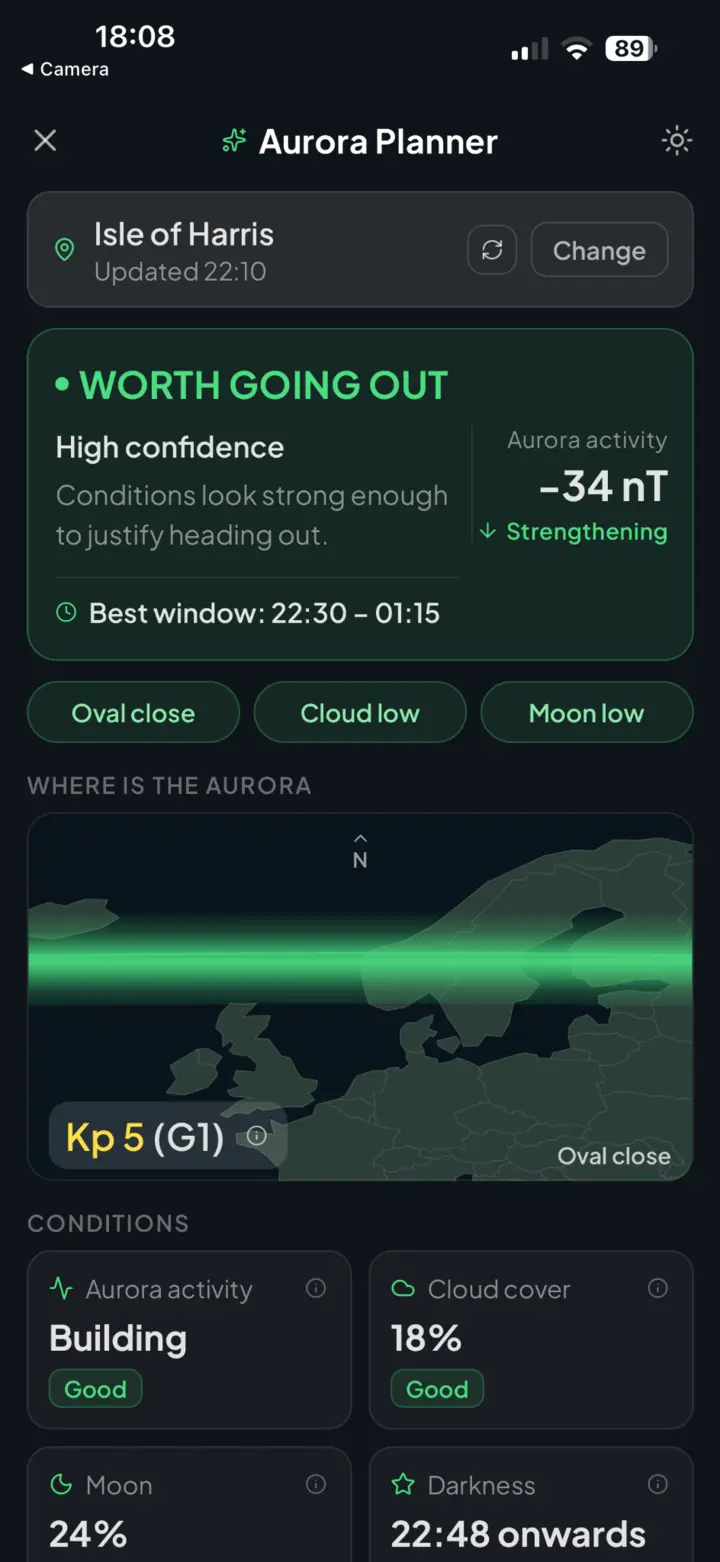This screenshot has height=1562, width=720.
Task: Select the Cloud low chip
Action: coord(360,713)
